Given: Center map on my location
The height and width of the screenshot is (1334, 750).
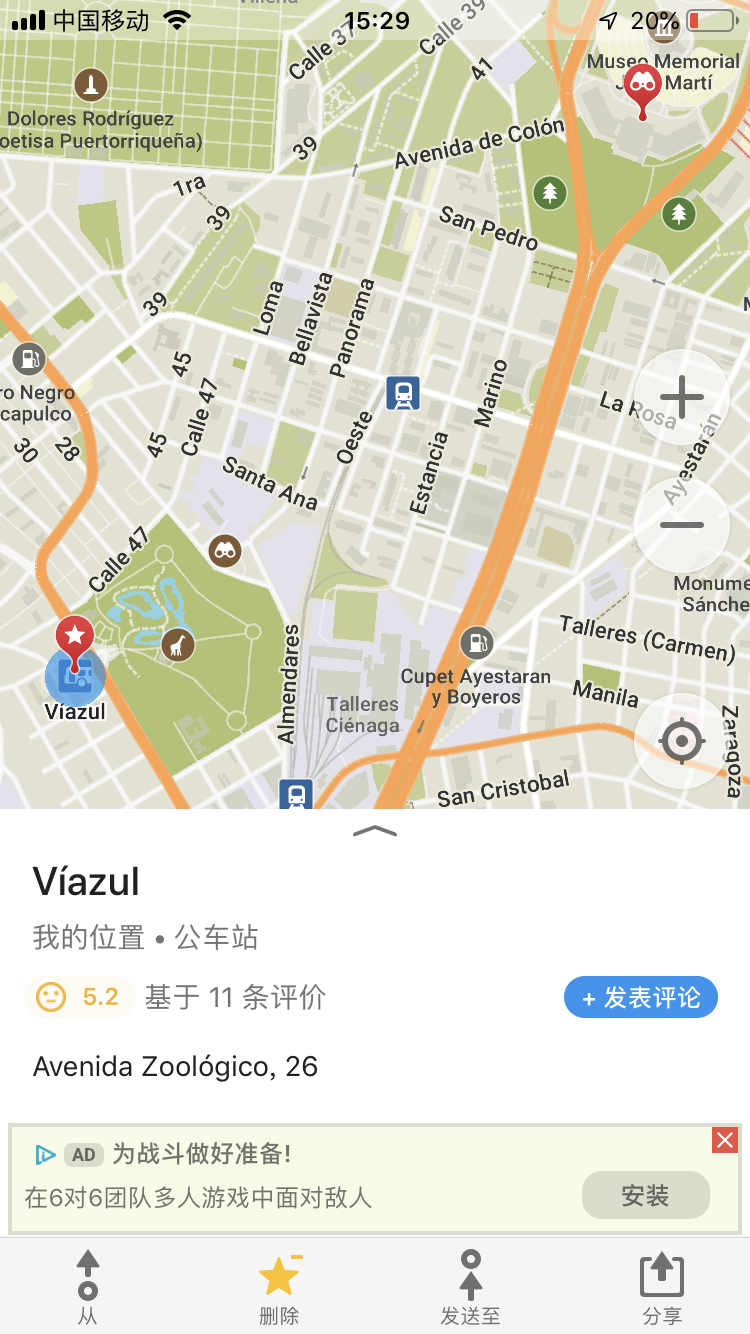Looking at the screenshot, I should [682, 742].
